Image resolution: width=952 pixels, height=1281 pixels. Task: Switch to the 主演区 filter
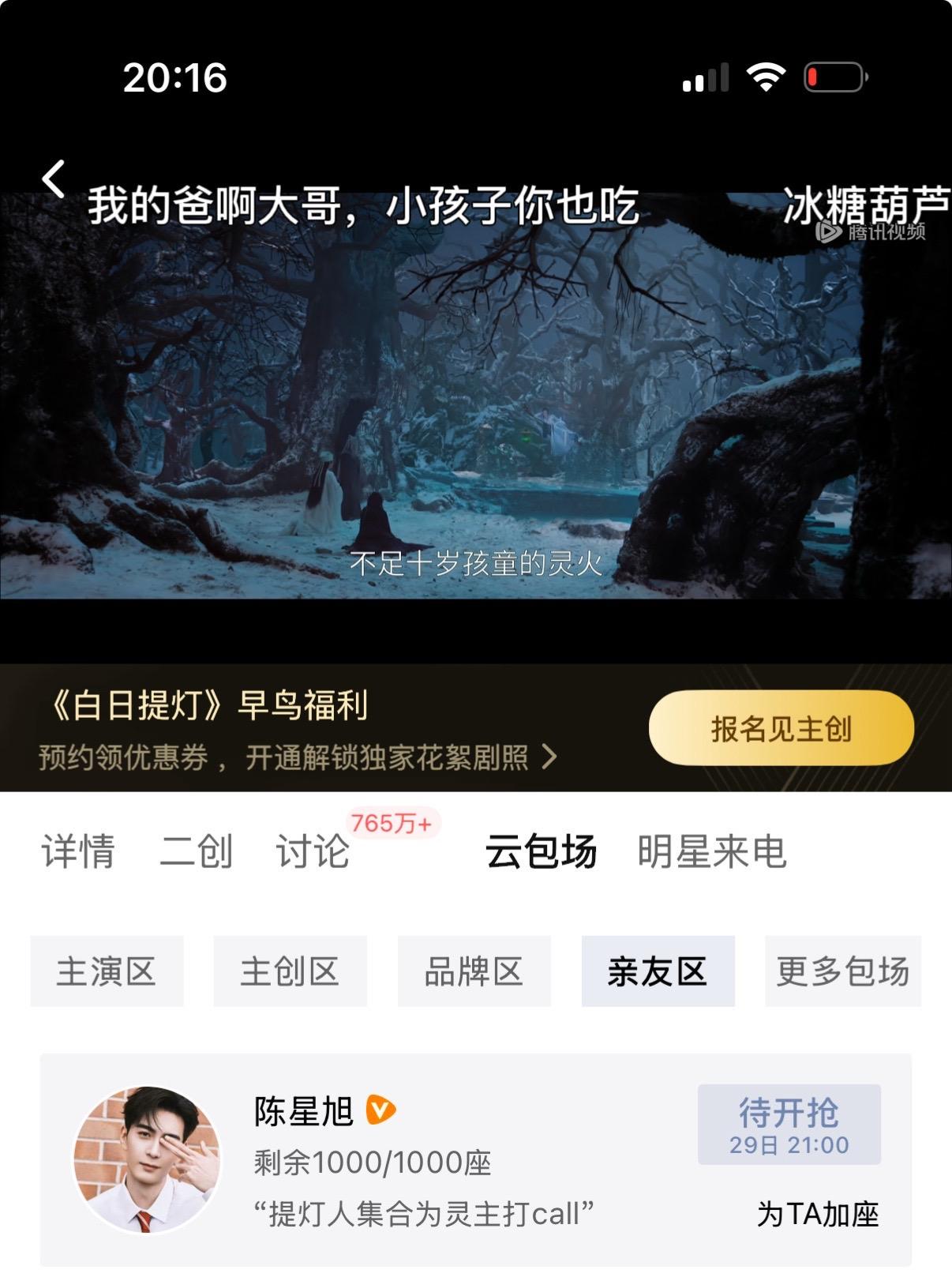pyautogui.click(x=107, y=972)
